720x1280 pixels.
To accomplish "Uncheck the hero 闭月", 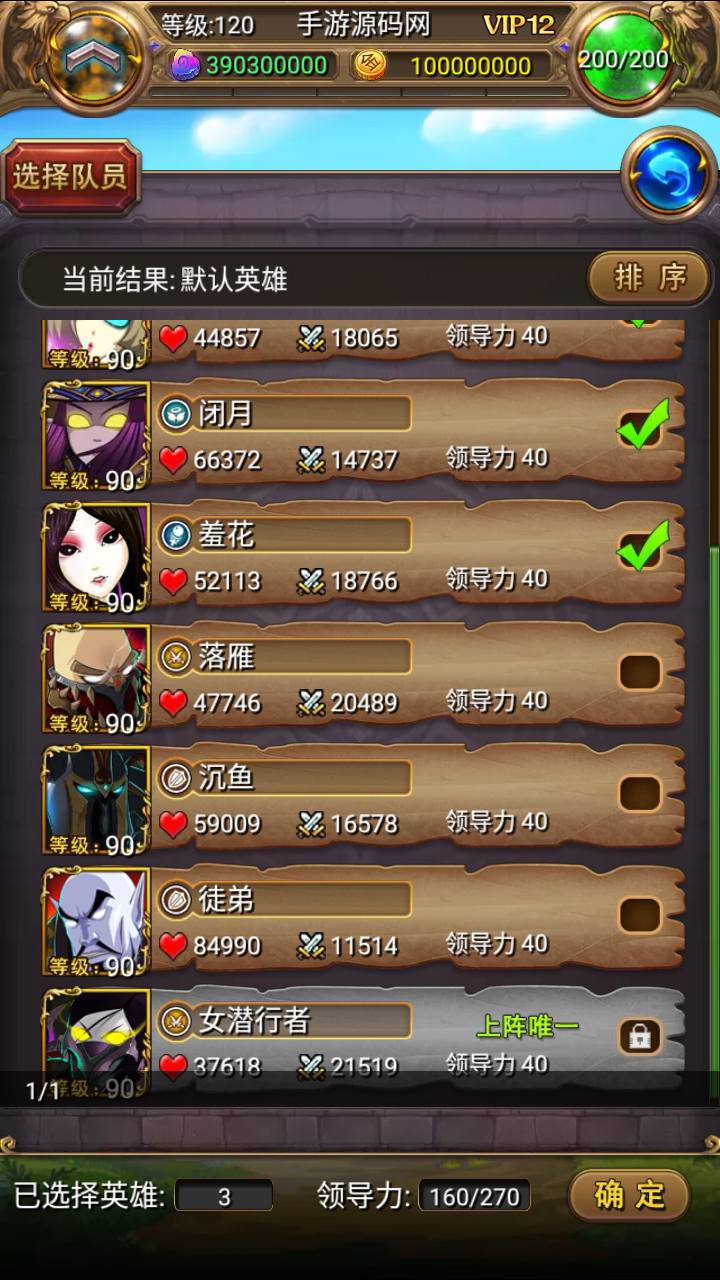I will (640, 430).
